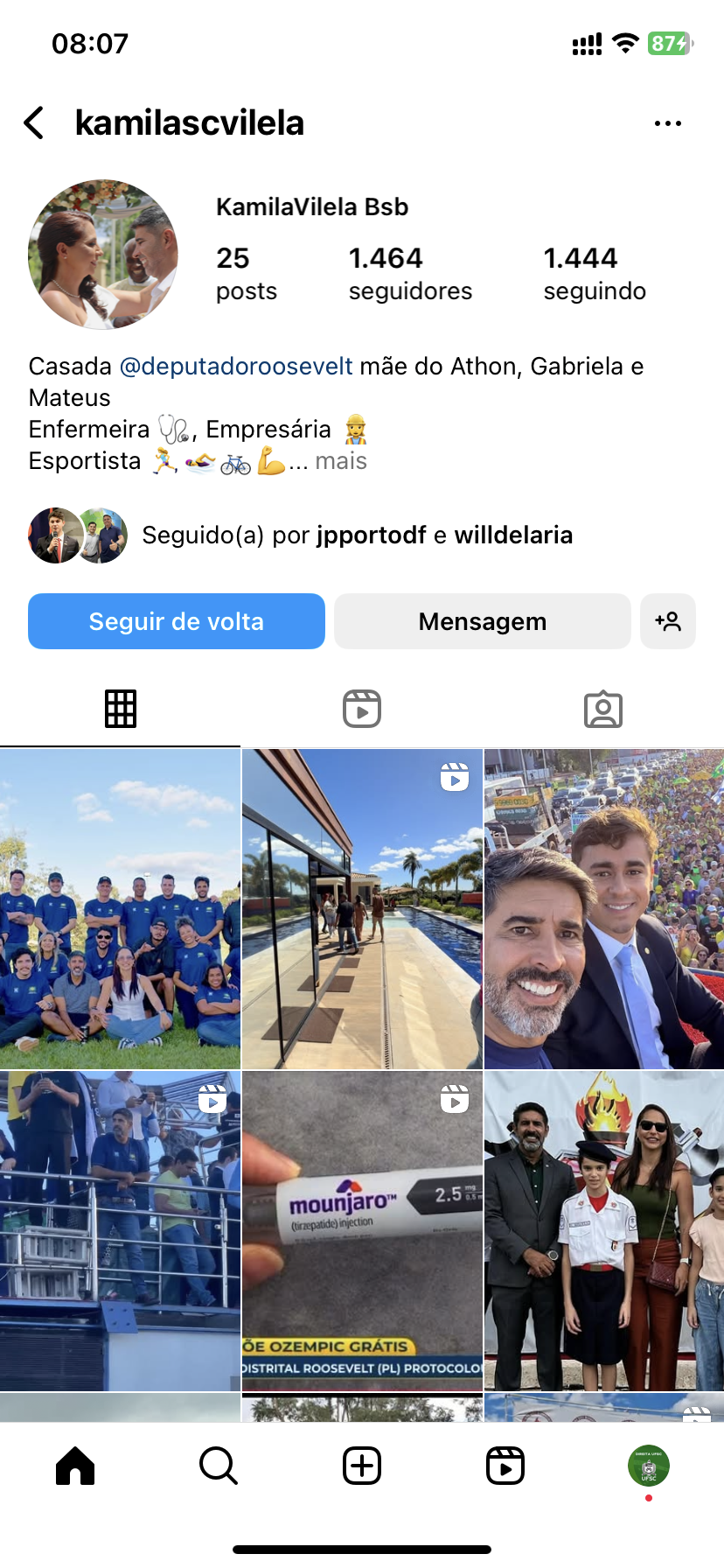The width and height of the screenshot is (724, 1568).
Task: View kamilascvilela's profile picture
Action: click(103, 255)
